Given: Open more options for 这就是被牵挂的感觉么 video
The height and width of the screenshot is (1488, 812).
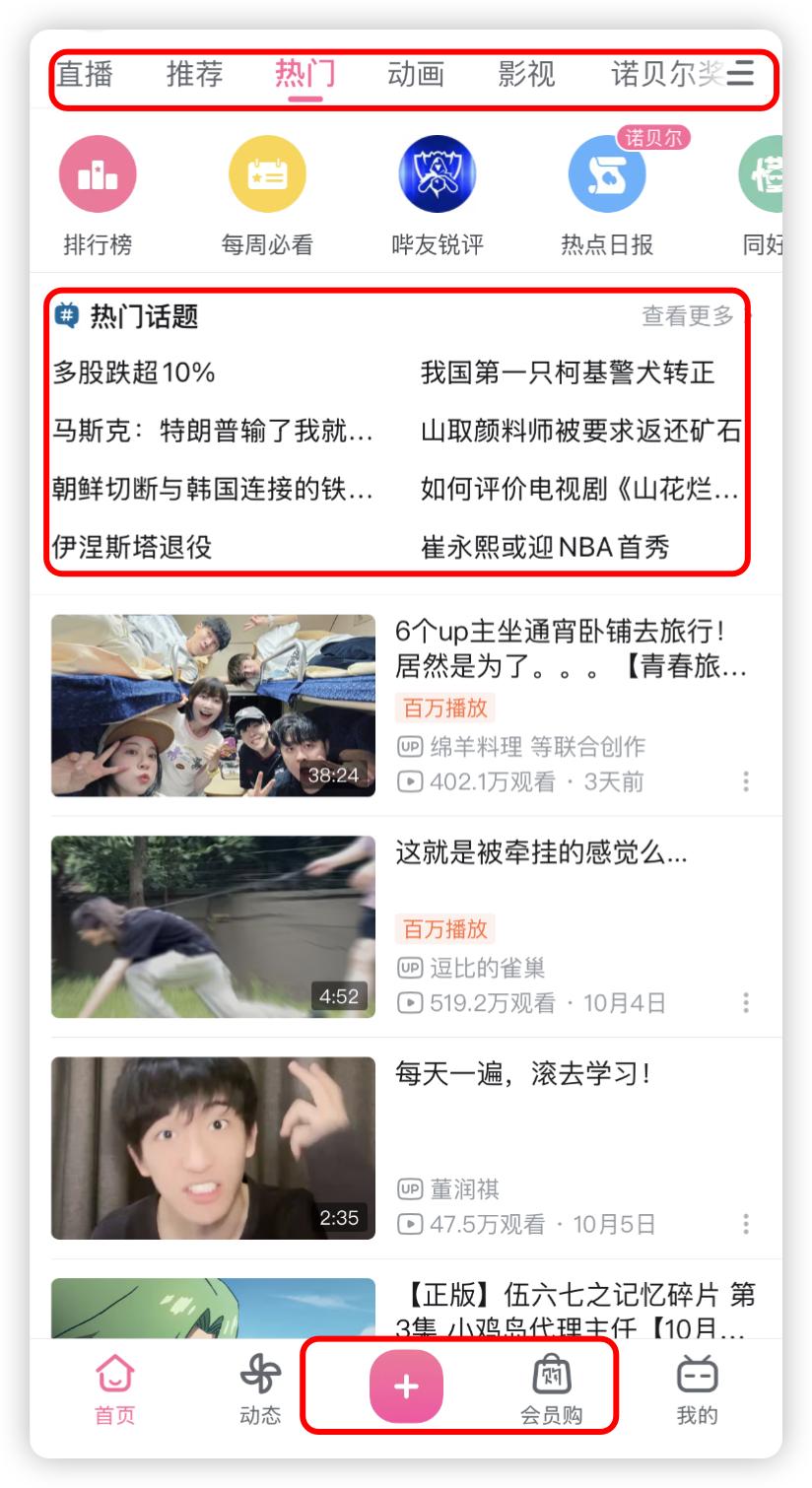Looking at the screenshot, I should tap(746, 1002).
